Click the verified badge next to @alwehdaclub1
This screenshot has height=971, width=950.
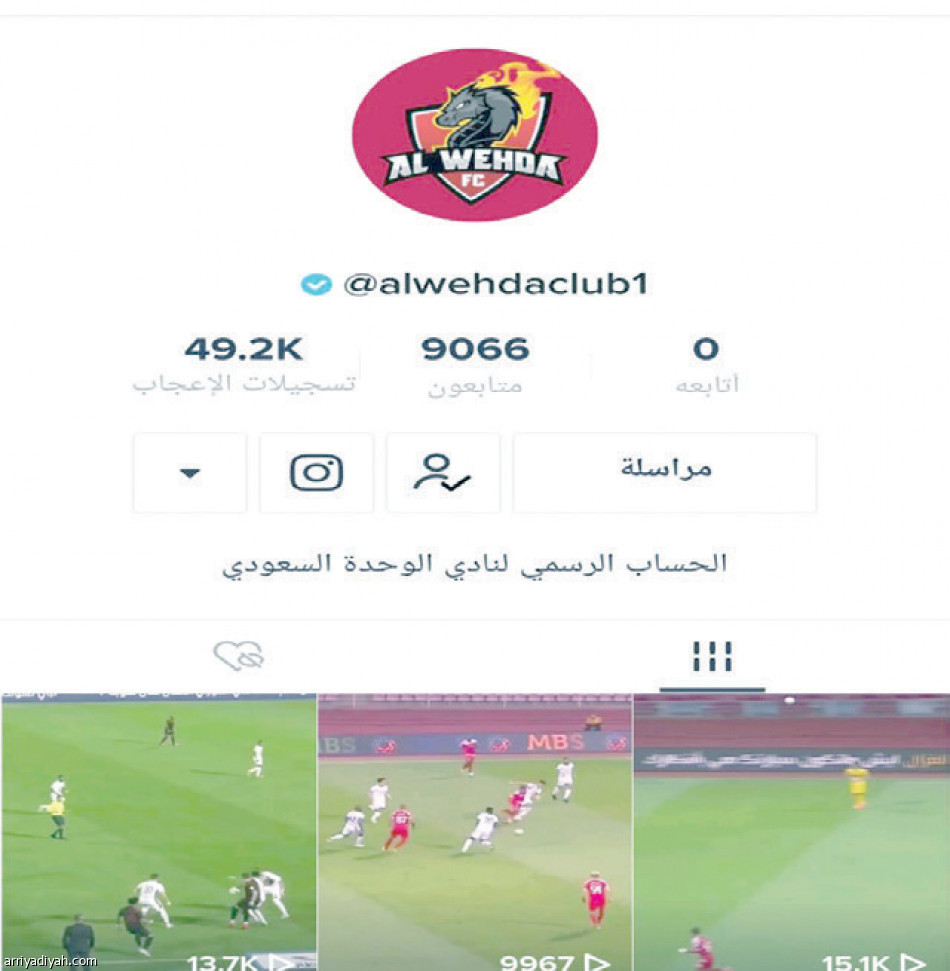coord(315,283)
